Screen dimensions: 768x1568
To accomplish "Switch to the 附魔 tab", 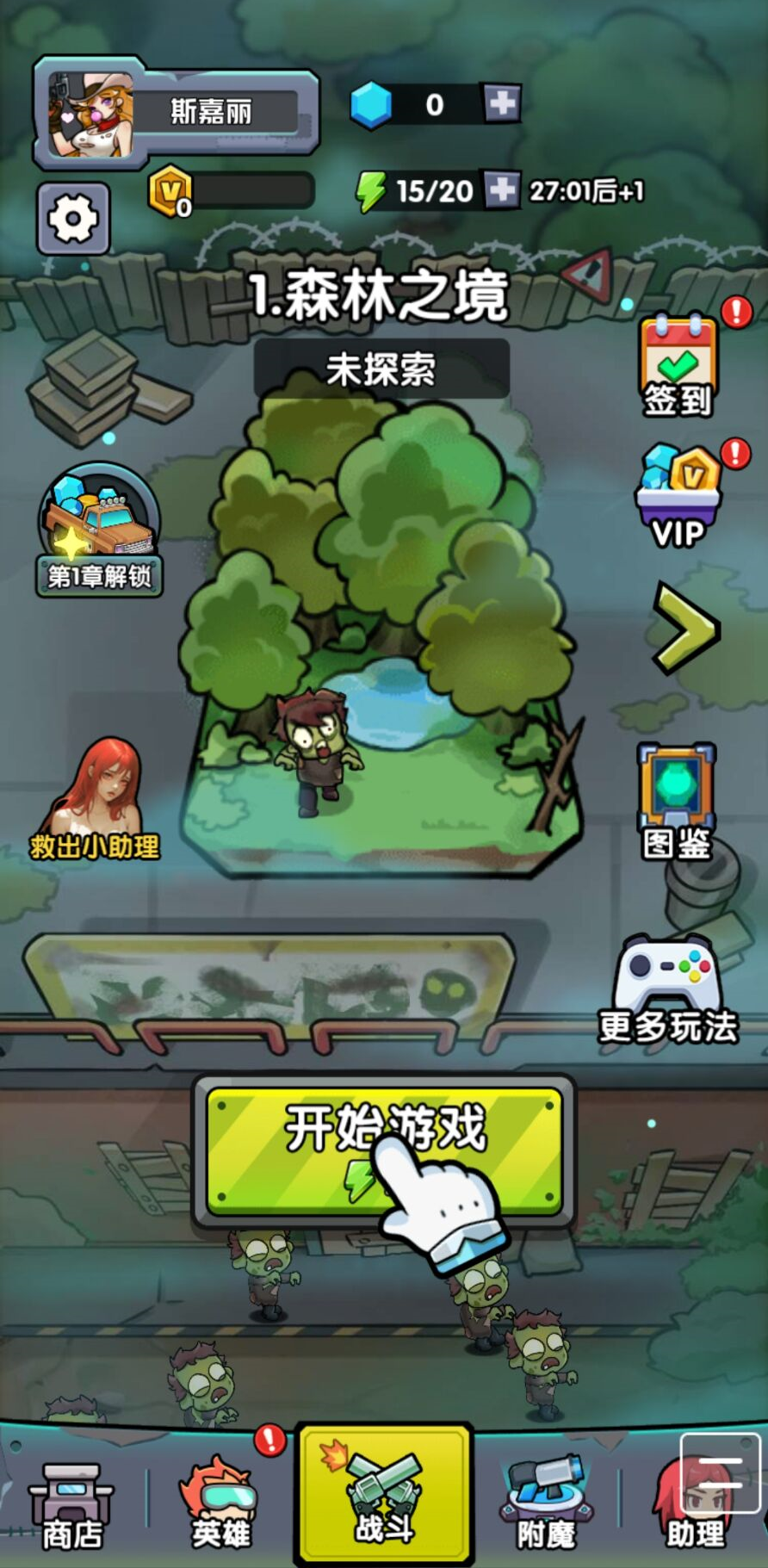I will (547, 1505).
